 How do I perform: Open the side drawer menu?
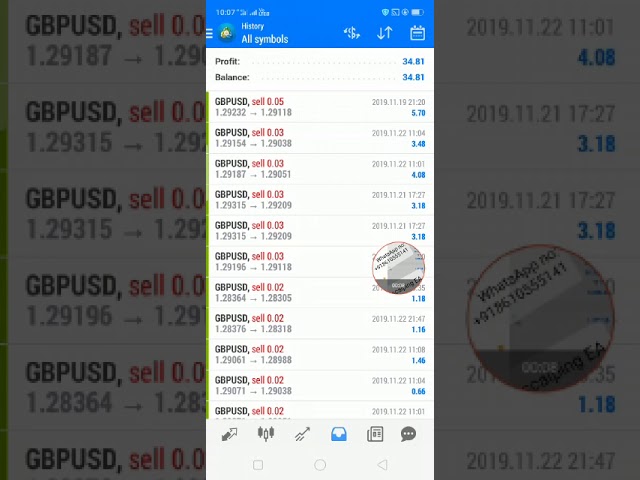(210, 33)
